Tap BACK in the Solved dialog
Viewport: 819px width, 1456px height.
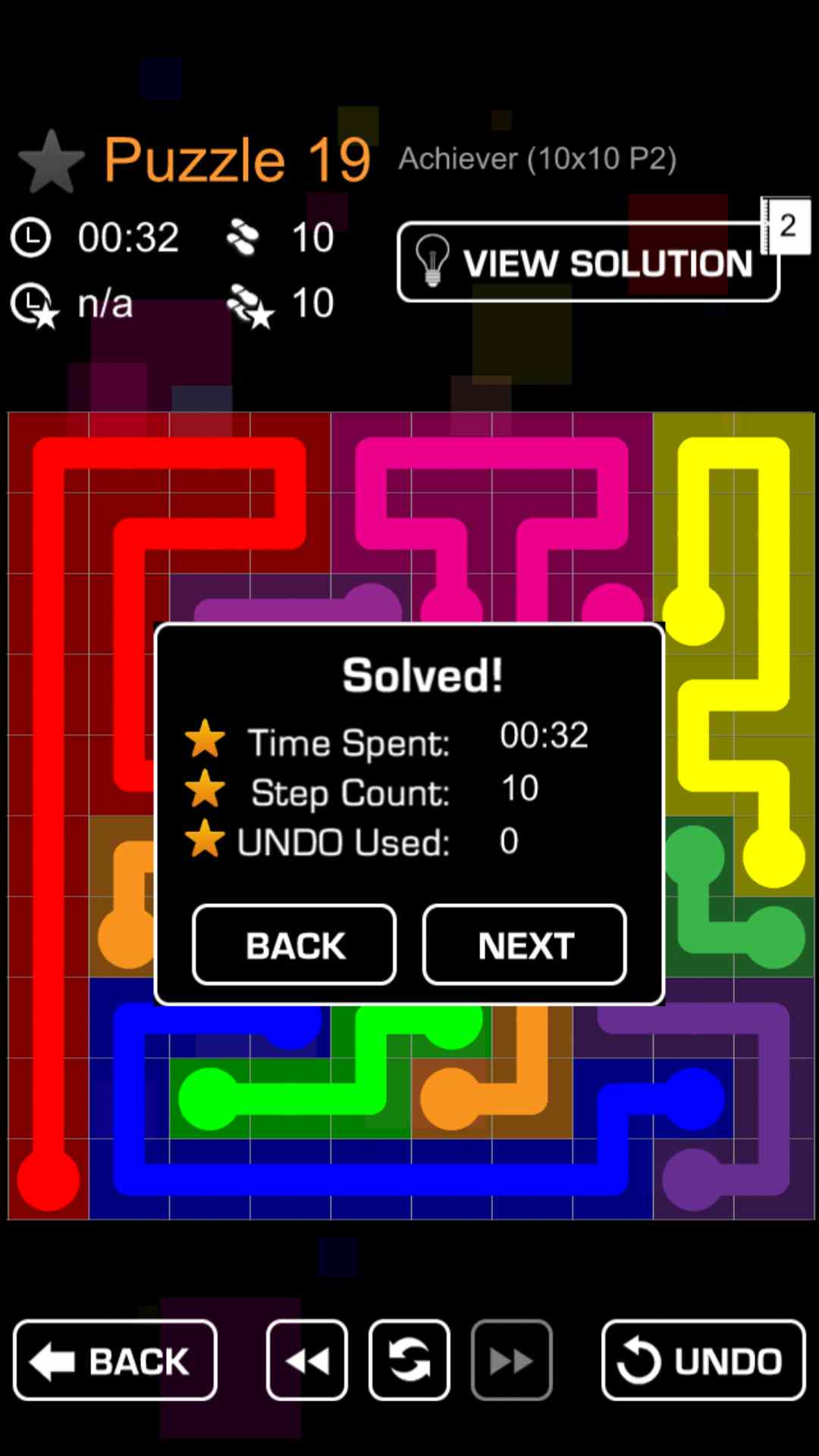[x=294, y=945]
